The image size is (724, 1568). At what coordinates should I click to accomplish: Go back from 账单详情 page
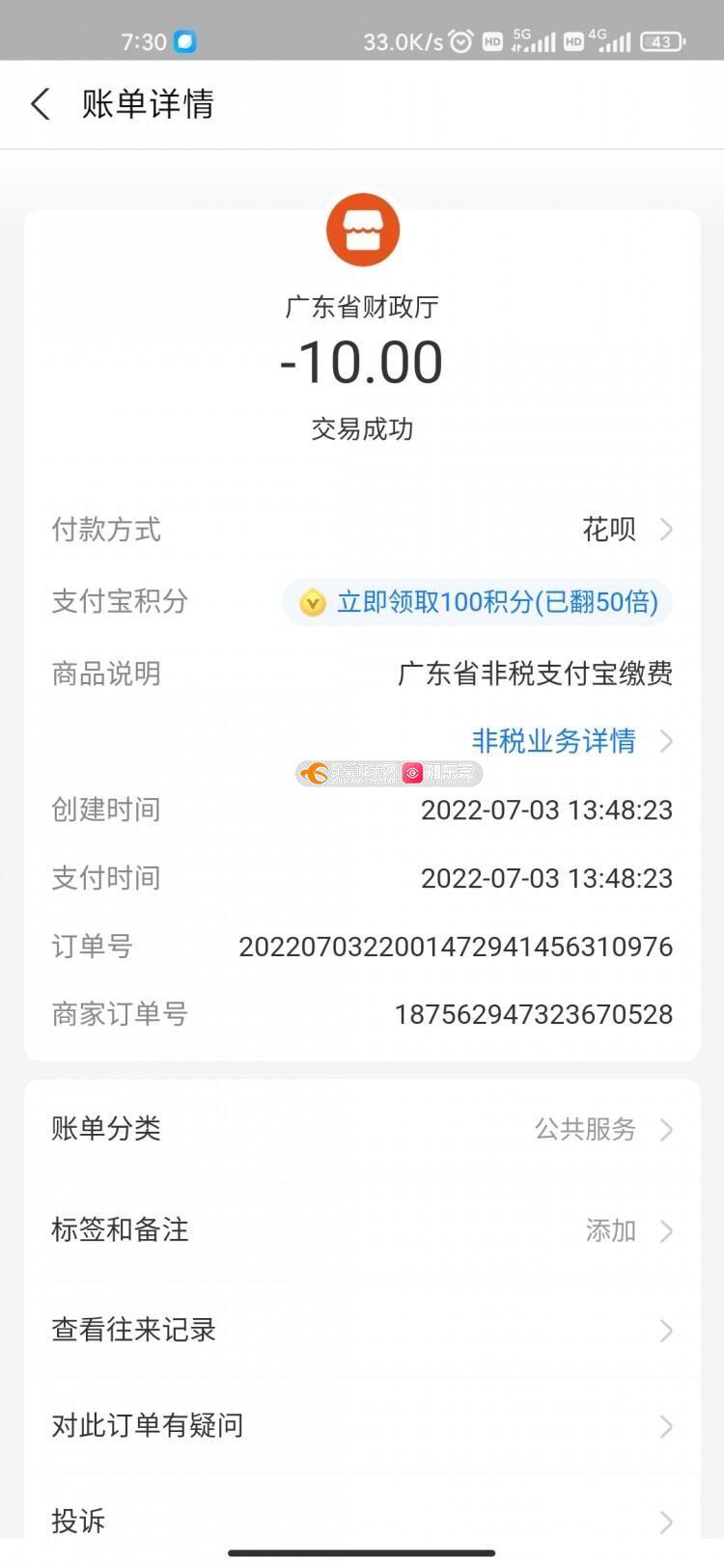[41, 104]
